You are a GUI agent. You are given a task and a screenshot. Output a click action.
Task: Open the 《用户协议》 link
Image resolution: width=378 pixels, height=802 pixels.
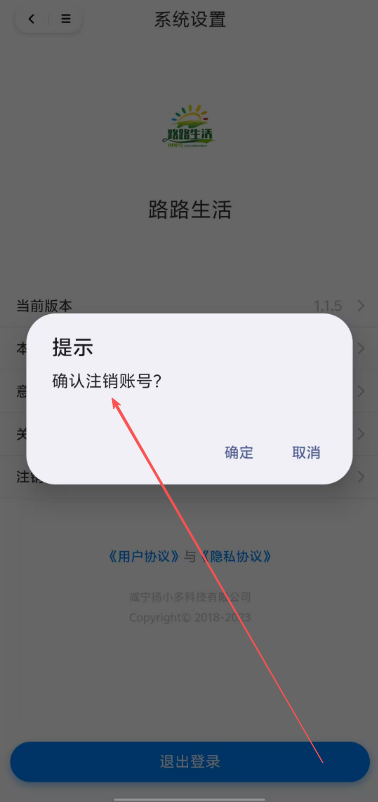(144, 557)
